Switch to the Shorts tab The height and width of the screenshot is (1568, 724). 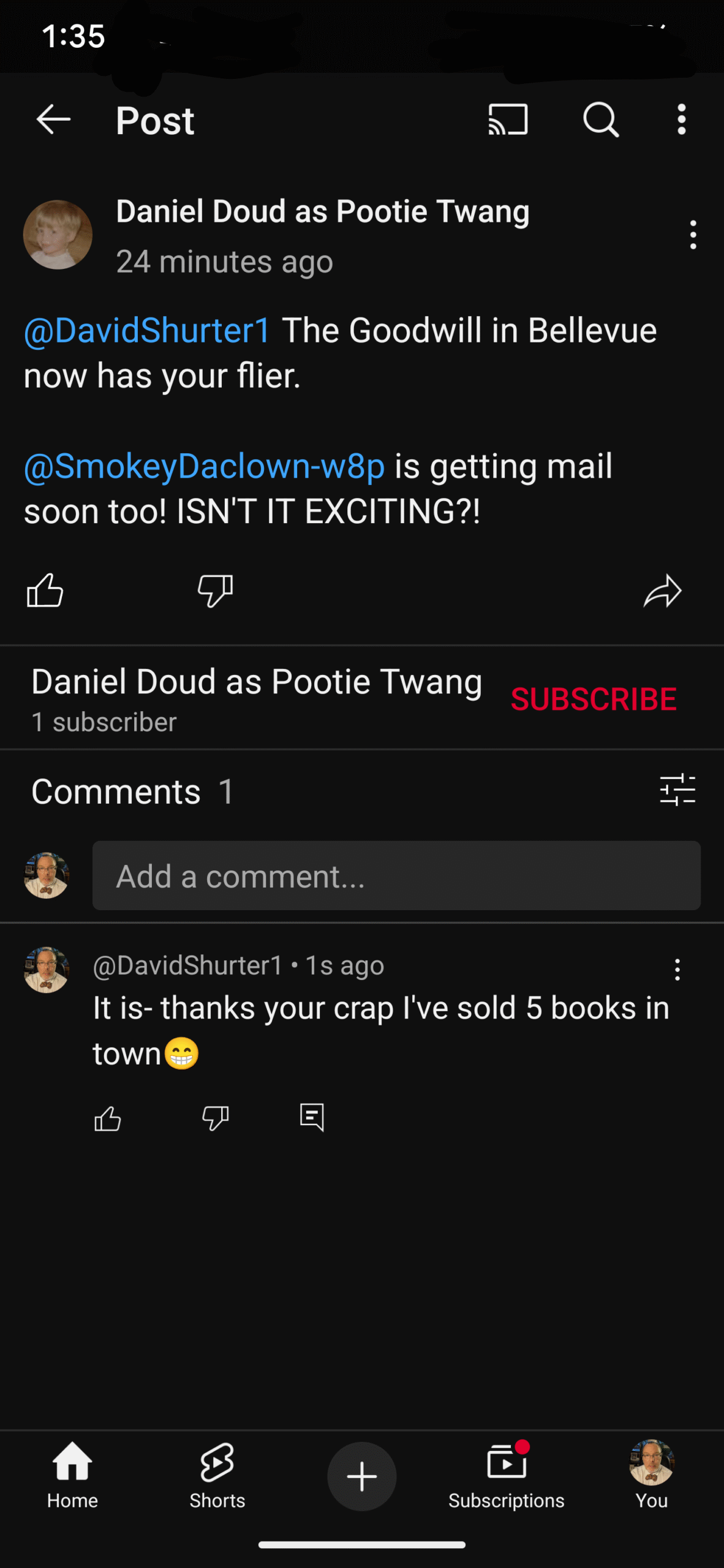point(217,1476)
